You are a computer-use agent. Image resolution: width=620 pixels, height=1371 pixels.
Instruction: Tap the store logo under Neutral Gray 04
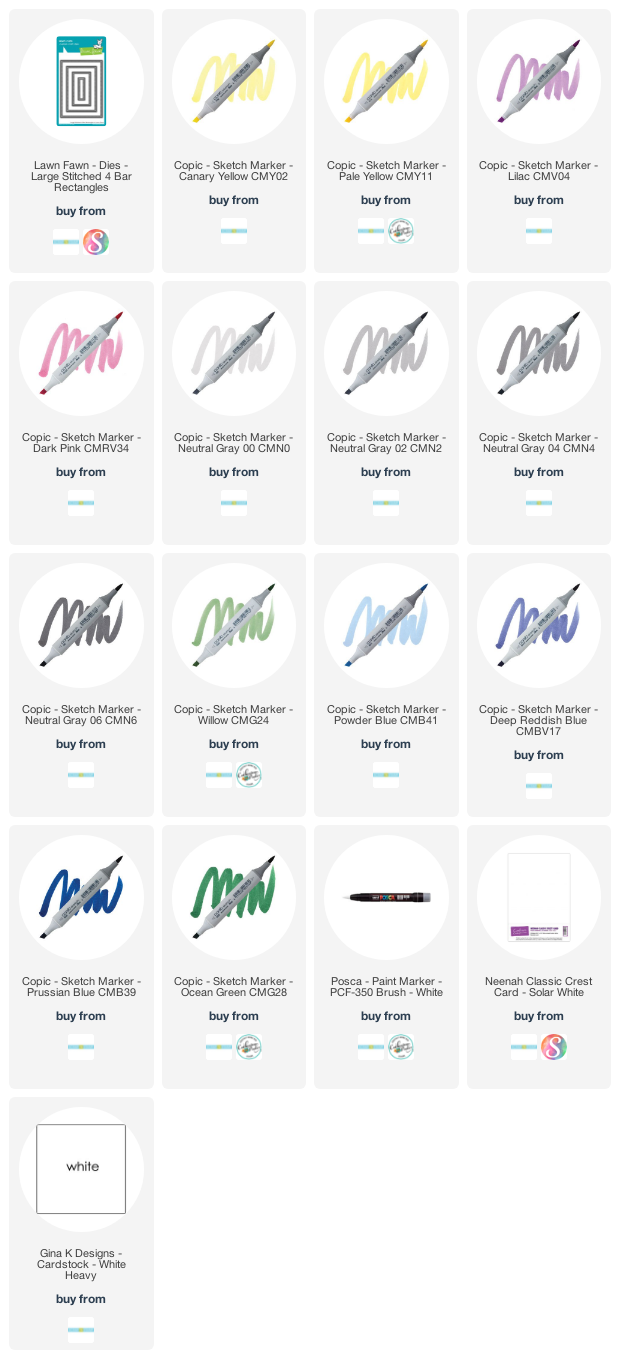(x=539, y=503)
